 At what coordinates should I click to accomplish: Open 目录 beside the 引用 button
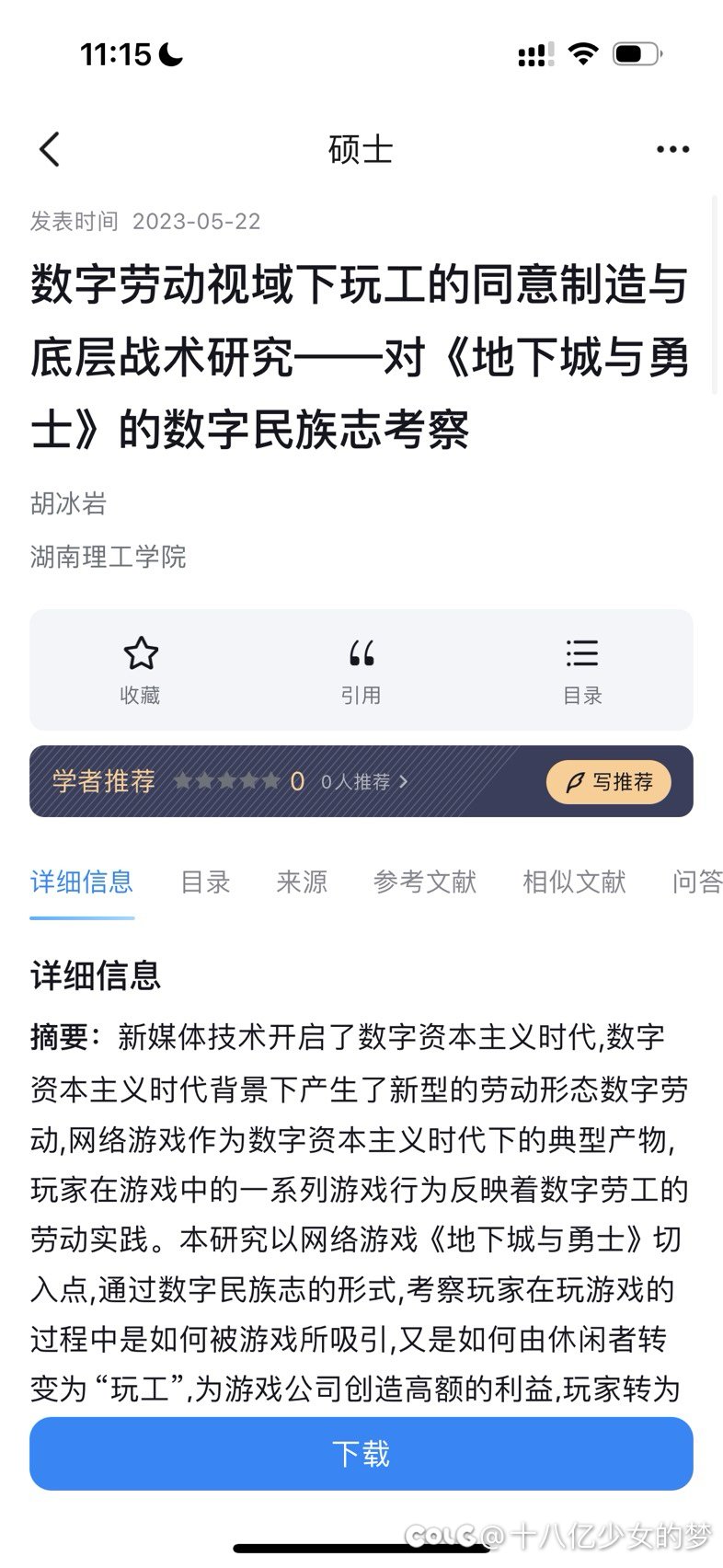pos(581,671)
